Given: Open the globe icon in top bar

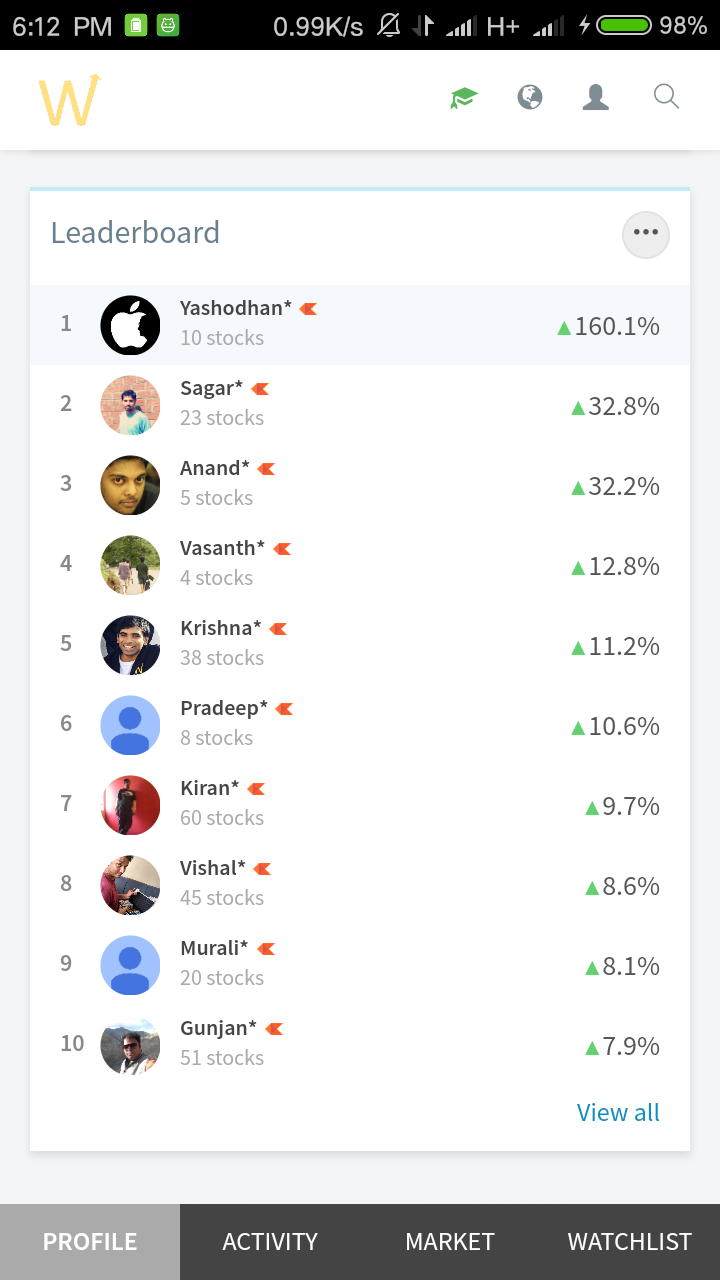Looking at the screenshot, I should (530, 97).
